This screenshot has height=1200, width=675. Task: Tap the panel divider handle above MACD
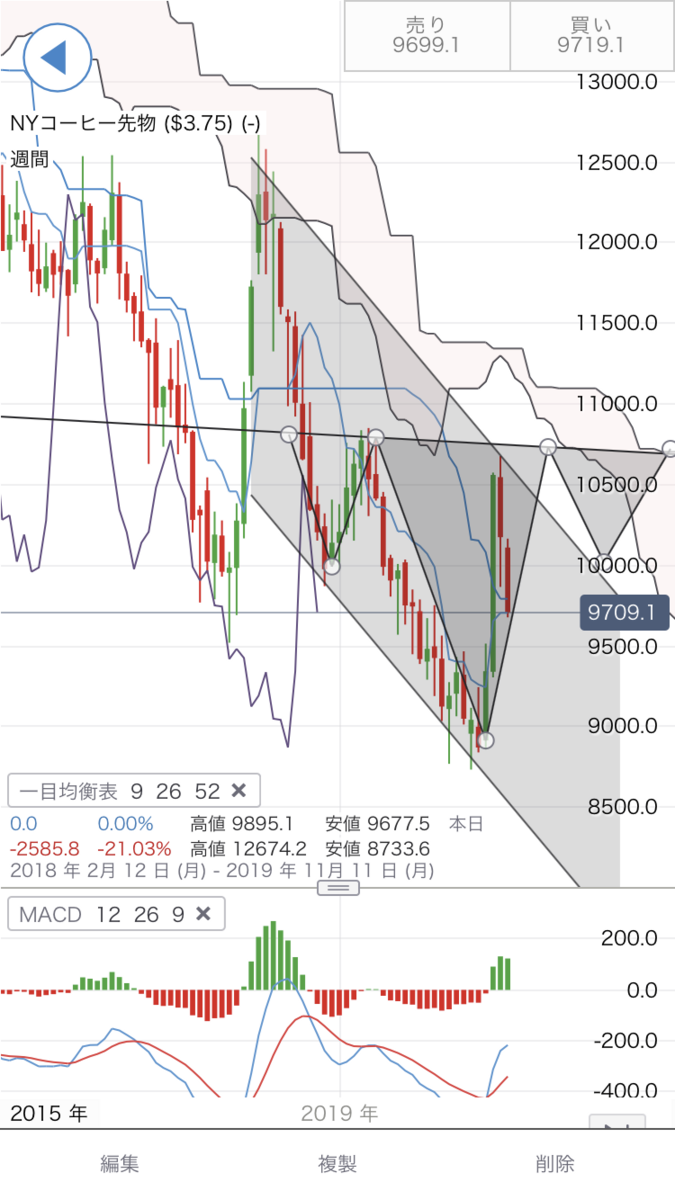[x=338, y=888]
